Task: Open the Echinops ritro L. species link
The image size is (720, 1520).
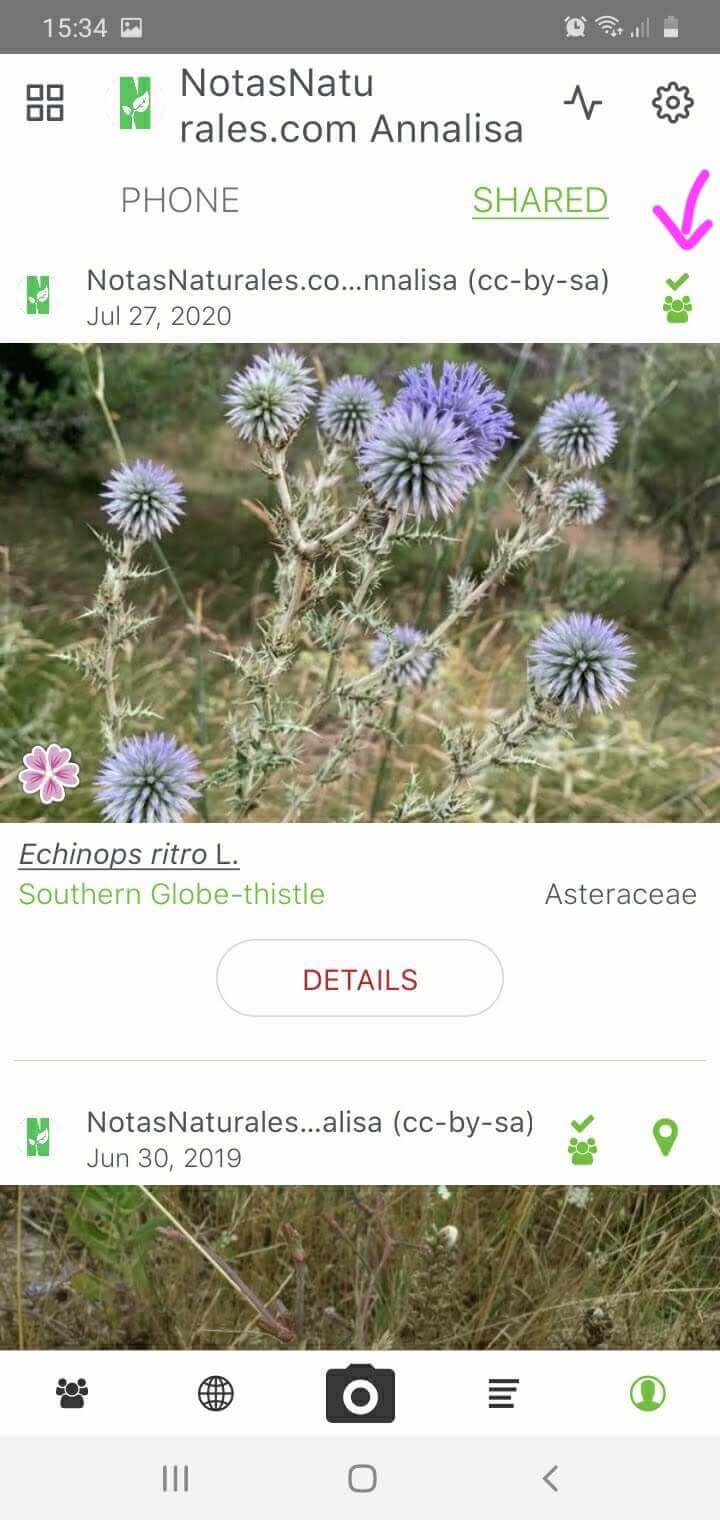Action: (x=130, y=854)
